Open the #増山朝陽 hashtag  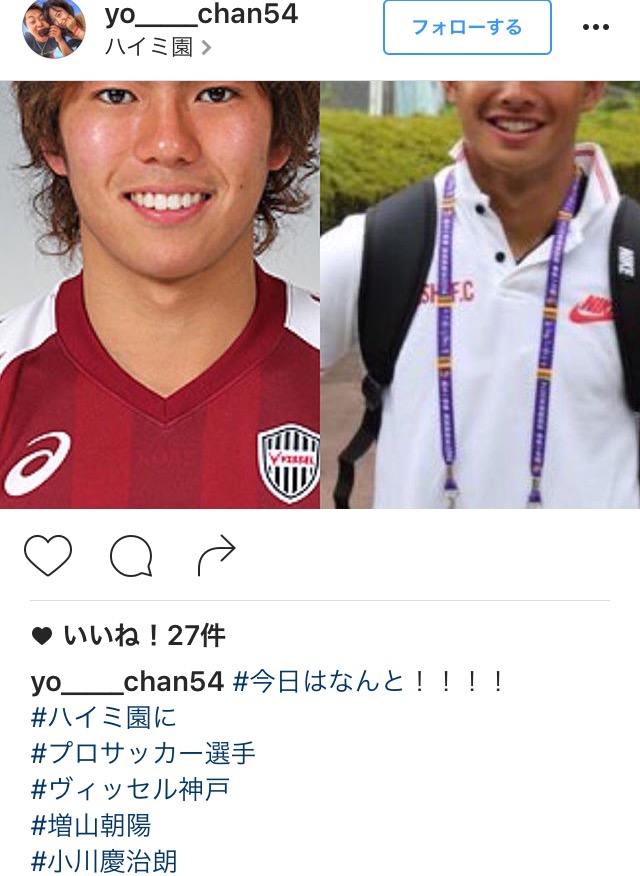click(x=91, y=825)
